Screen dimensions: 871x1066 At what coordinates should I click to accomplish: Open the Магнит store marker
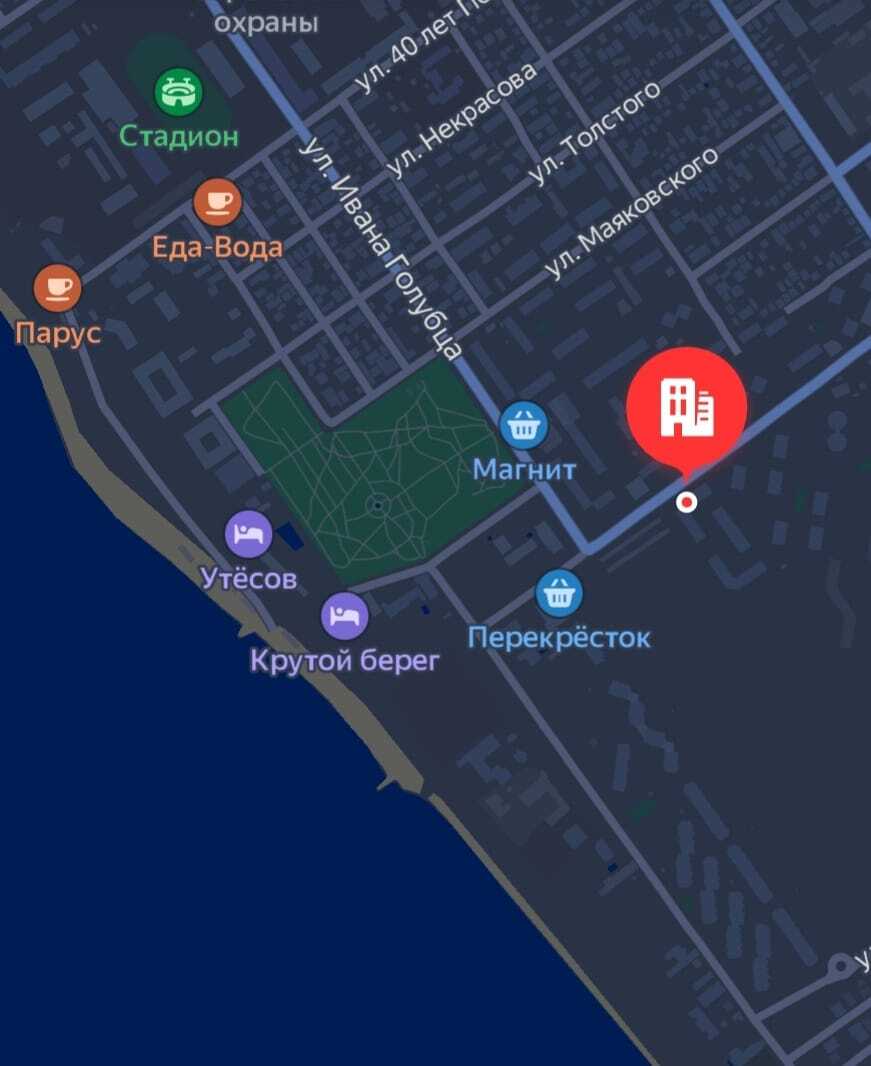[x=523, y=427]
